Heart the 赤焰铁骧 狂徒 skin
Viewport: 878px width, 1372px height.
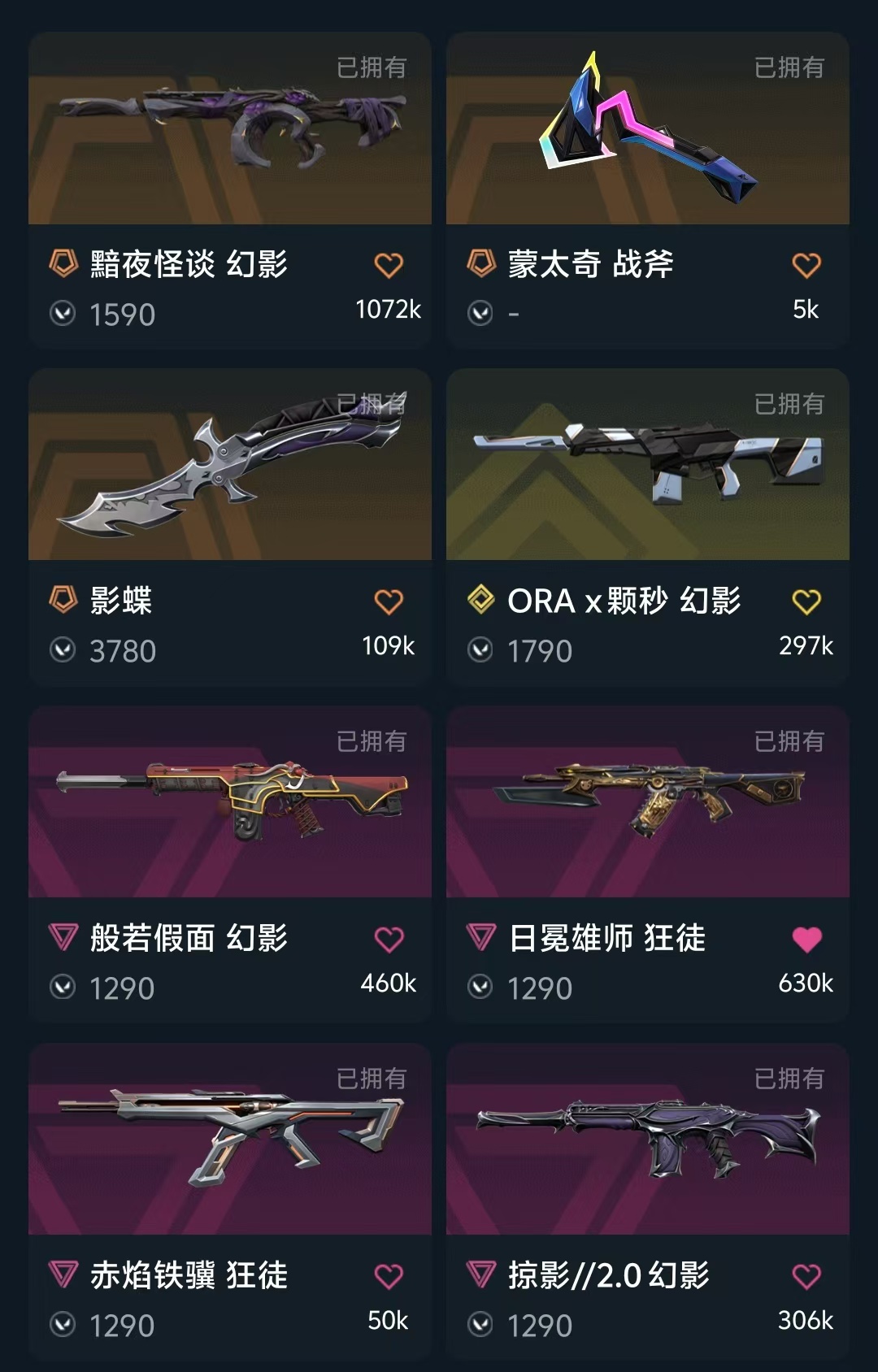(x=389, y=1276)
